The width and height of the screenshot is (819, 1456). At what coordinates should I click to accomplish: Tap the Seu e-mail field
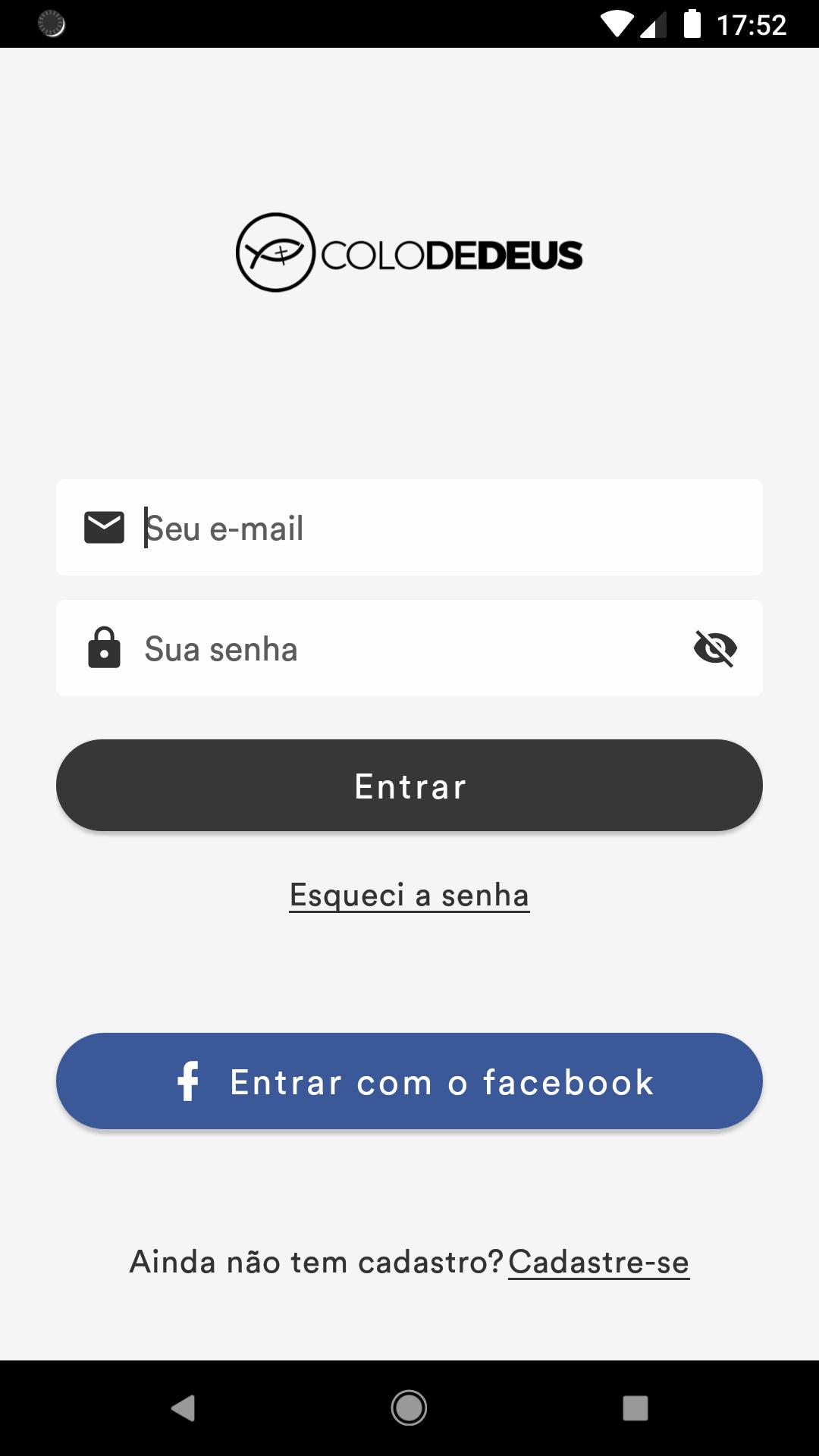(409, 527)
